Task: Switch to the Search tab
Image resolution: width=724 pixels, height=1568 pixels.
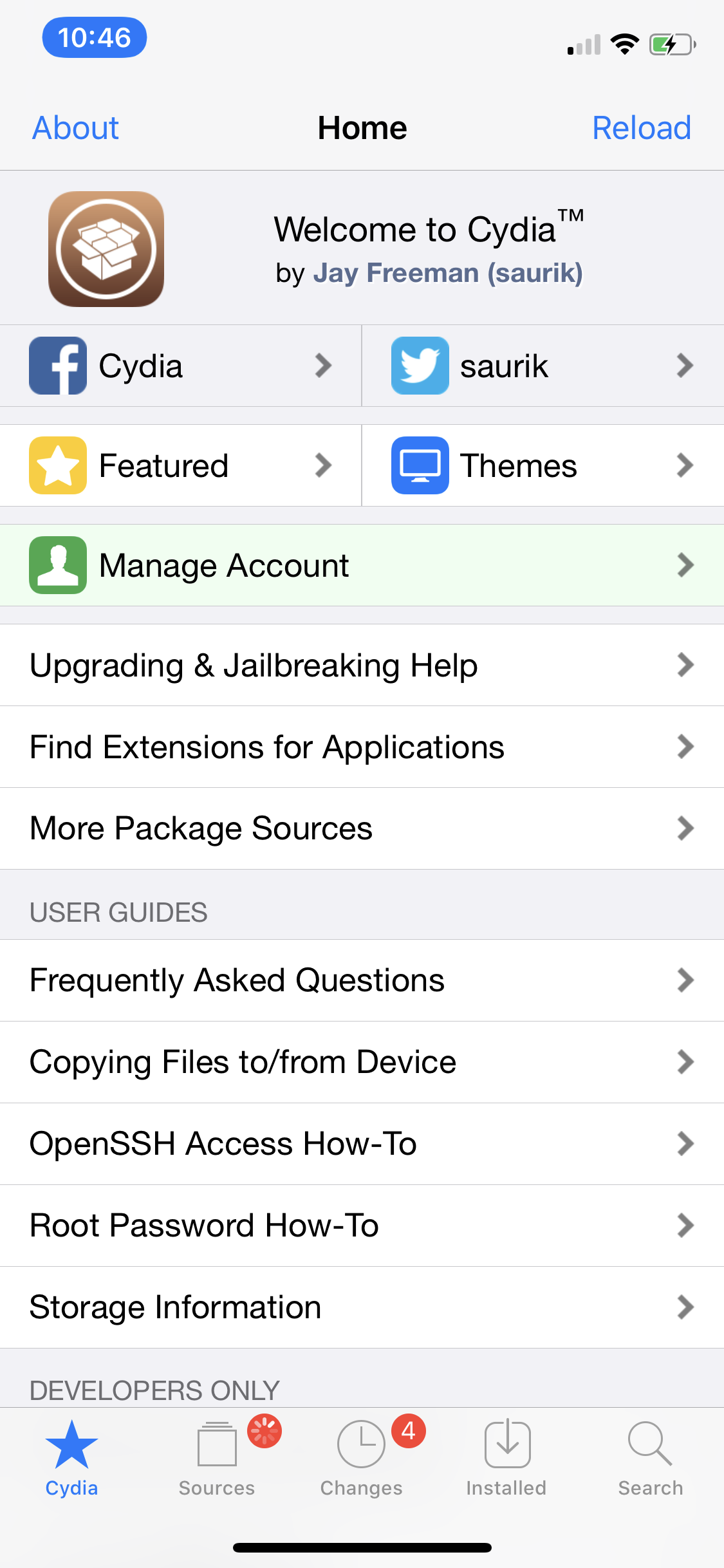Action: [x=651, y=1457]
